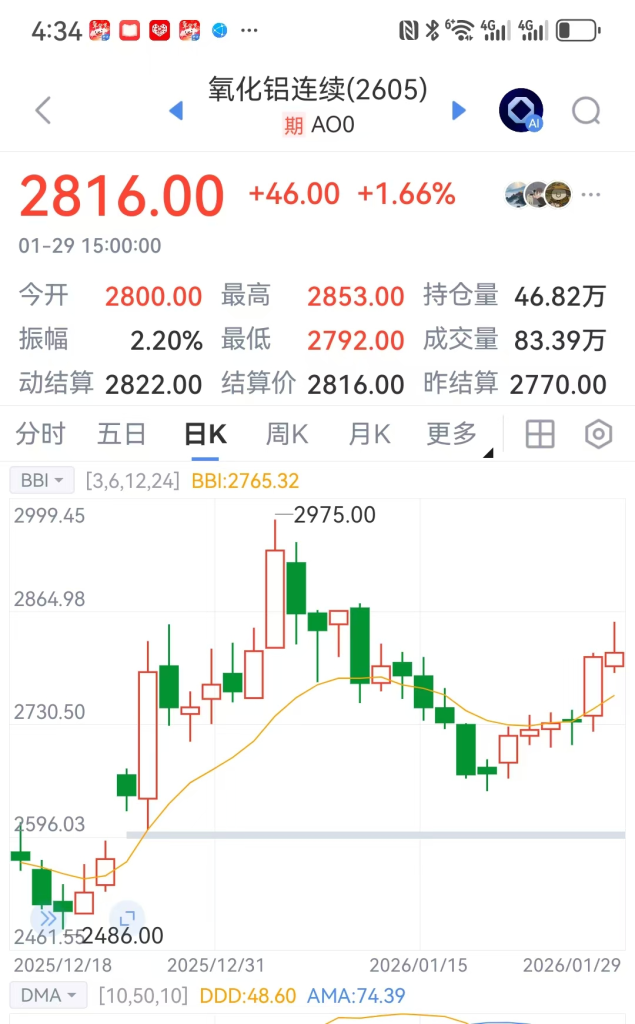Switch to the 月K chart tab
Screen dimensions: 635x1024
click(369, 434)
